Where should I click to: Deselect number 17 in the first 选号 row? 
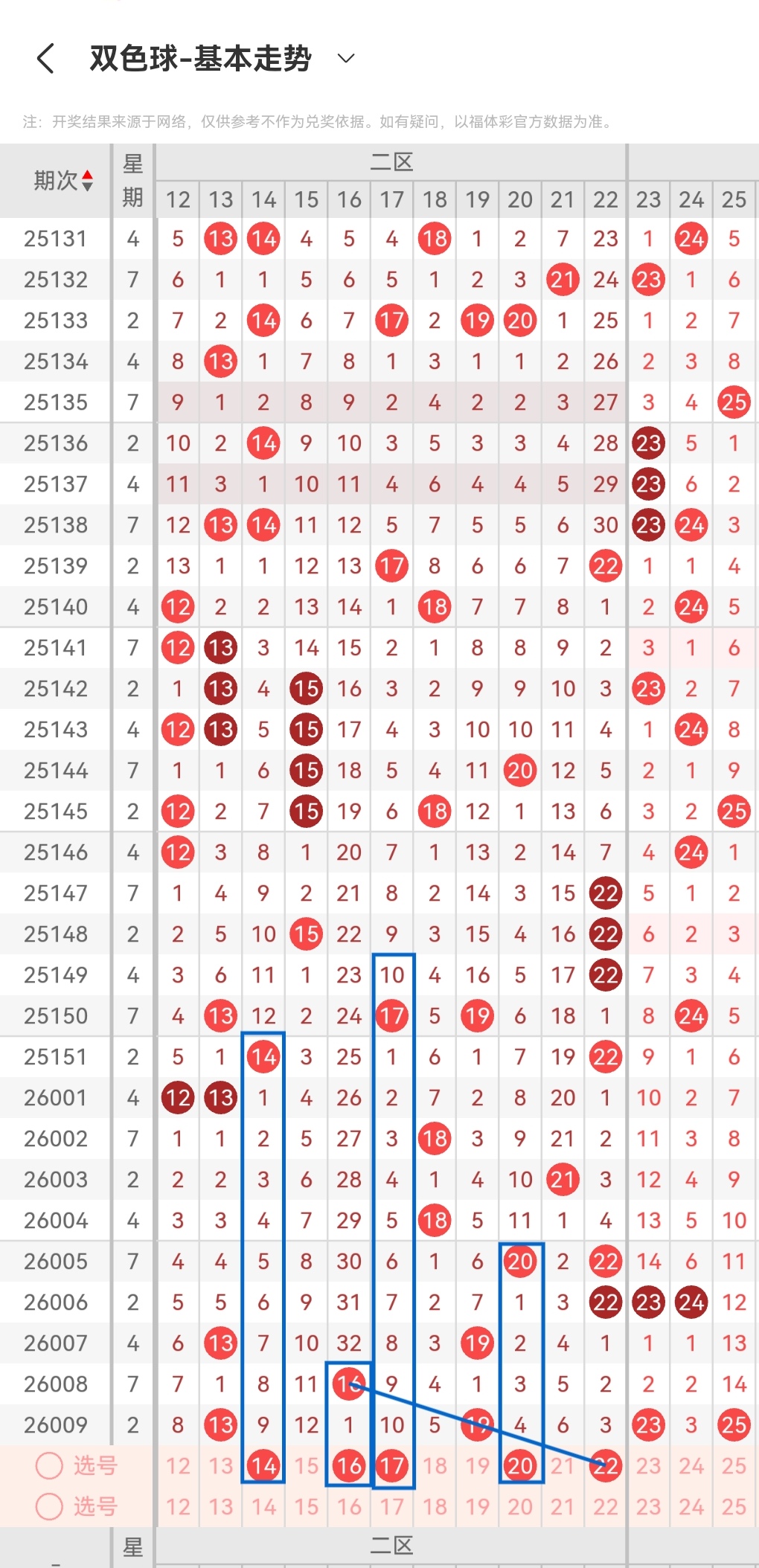[x=391, y=1465]
